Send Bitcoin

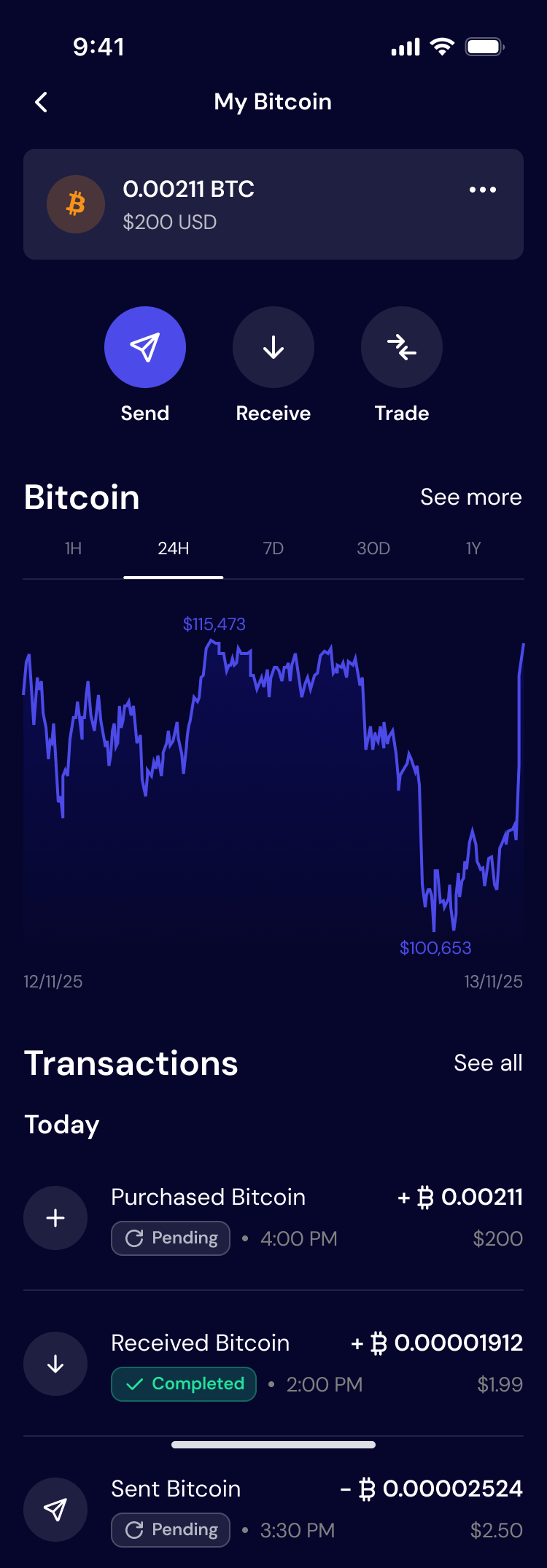[x=145, y=347]
